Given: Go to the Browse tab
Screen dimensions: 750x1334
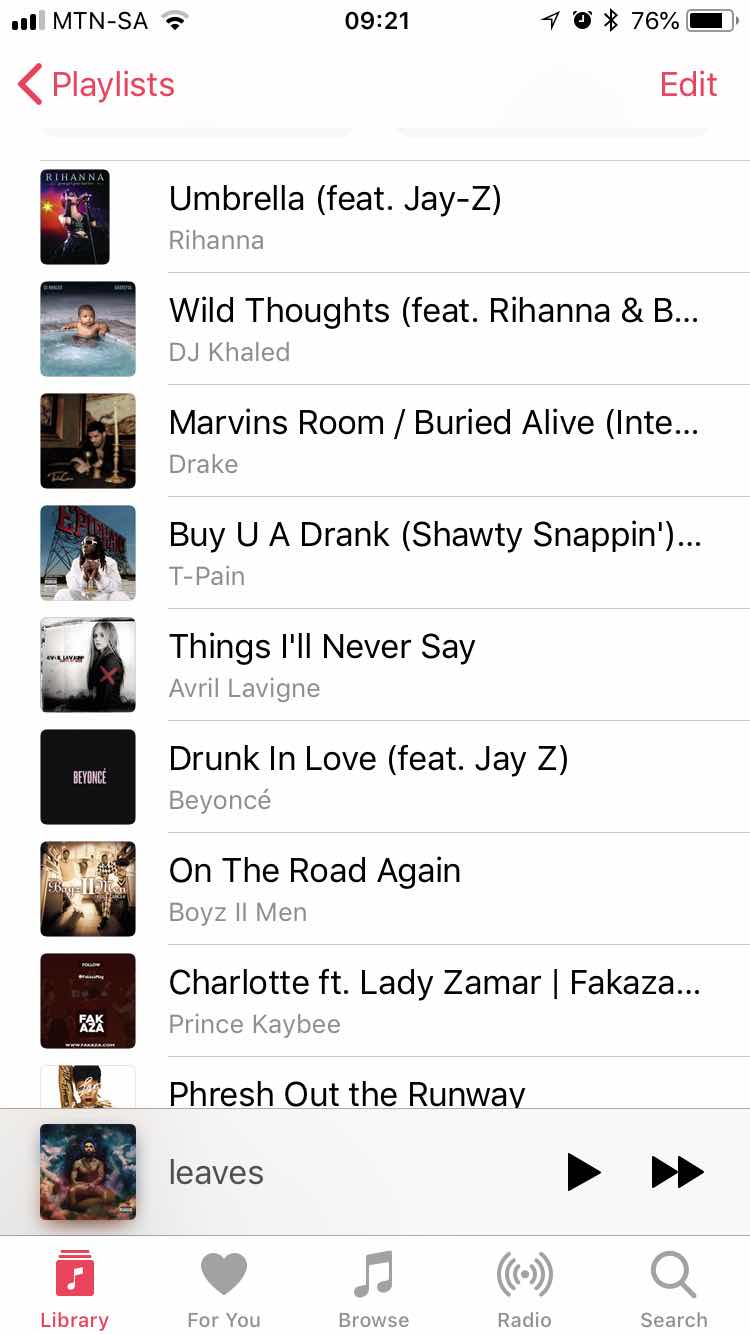Looking at the screenshot, I should click(x=374, y=1289).
